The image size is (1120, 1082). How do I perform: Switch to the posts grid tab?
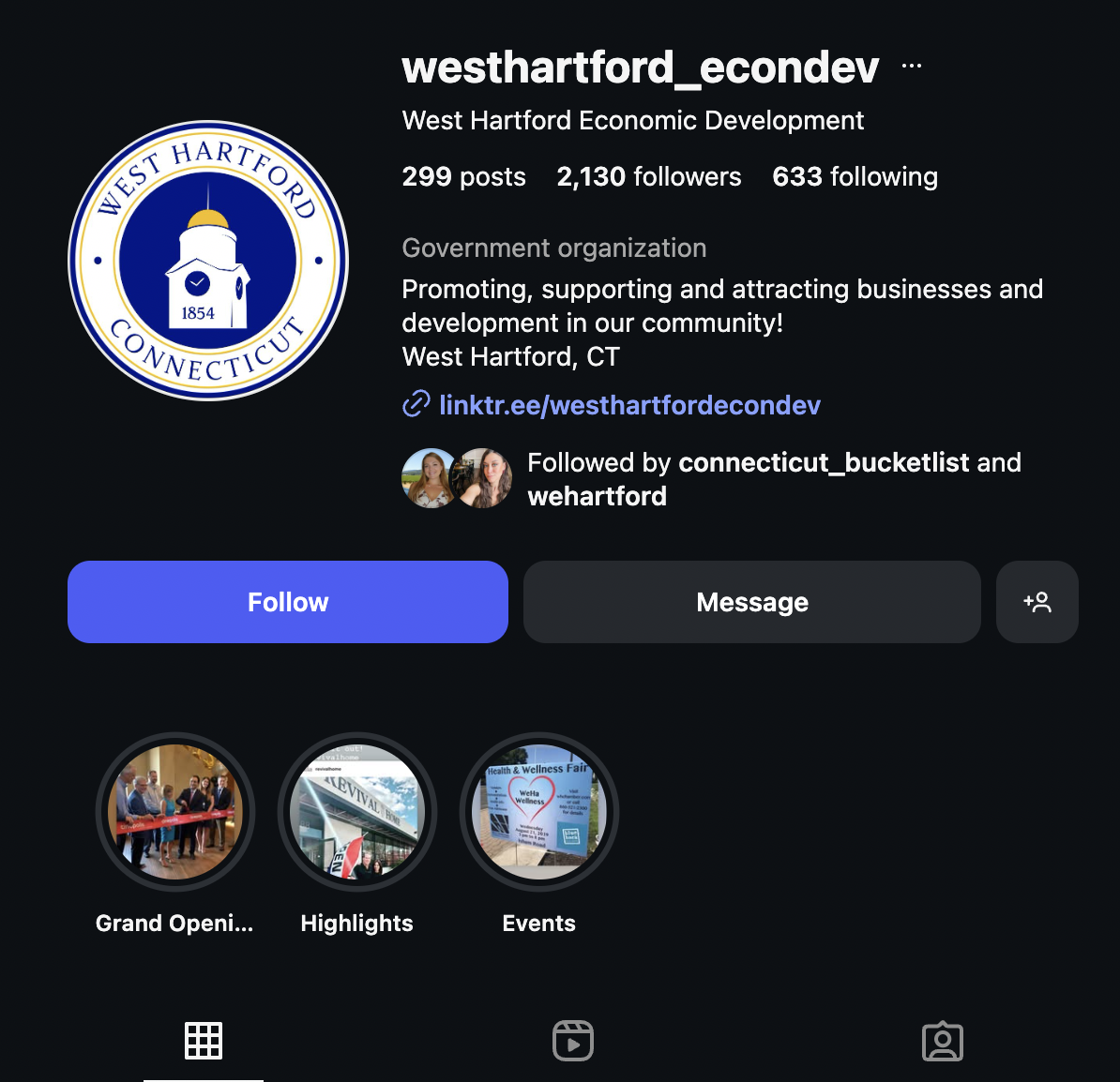tap(204, 1041)
